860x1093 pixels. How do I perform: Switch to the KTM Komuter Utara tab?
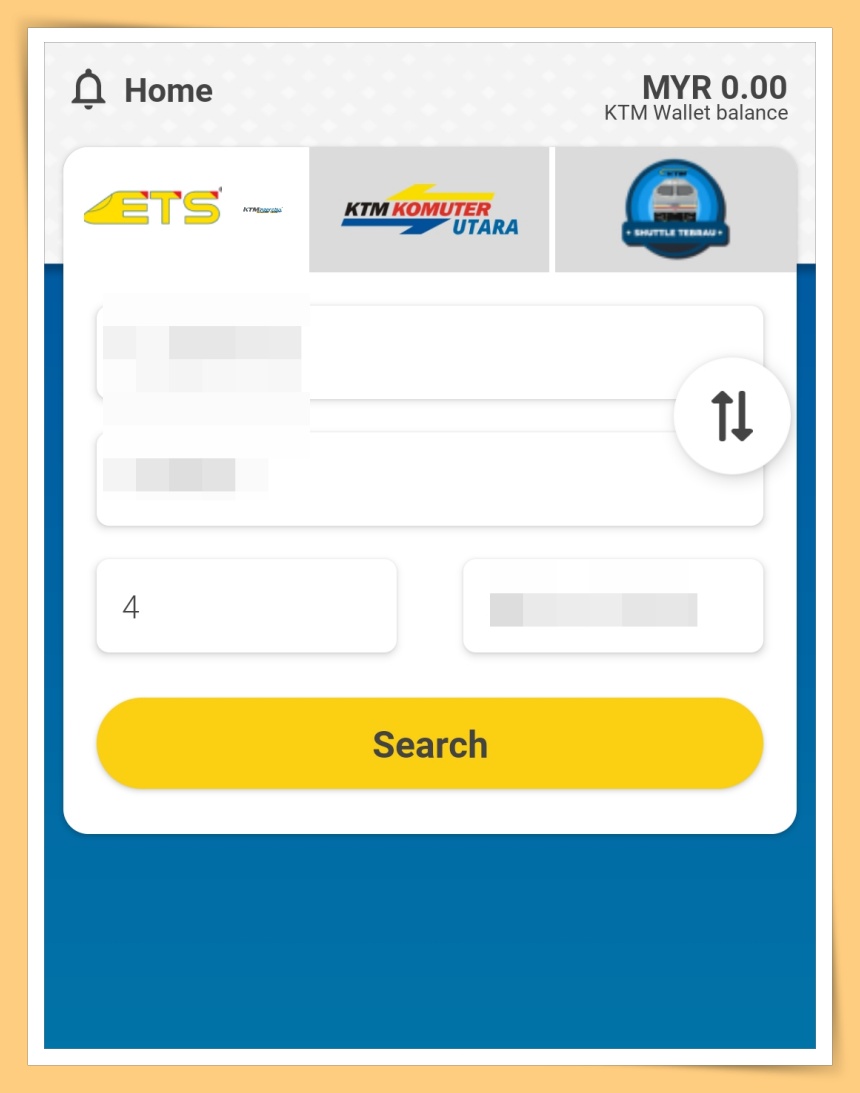(429, 210)
